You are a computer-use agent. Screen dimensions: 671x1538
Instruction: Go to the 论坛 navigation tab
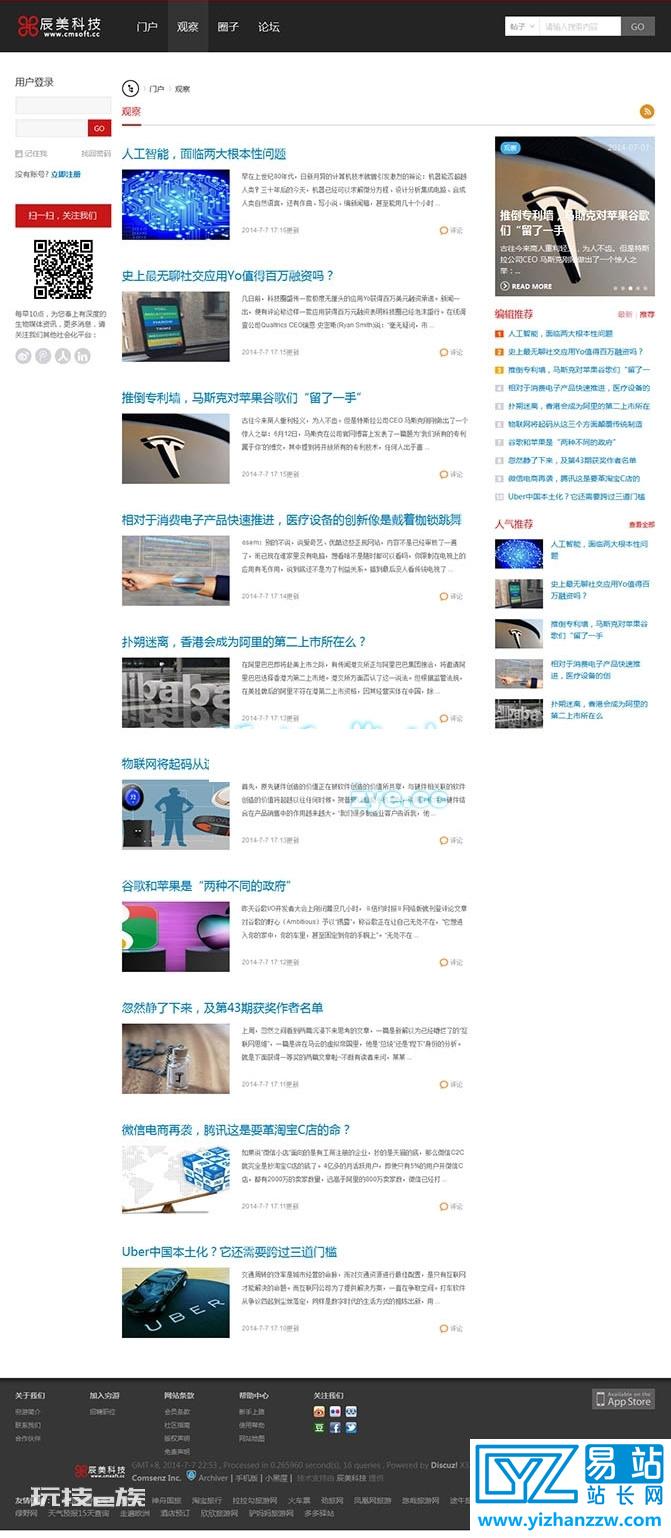tap(268, 27)
